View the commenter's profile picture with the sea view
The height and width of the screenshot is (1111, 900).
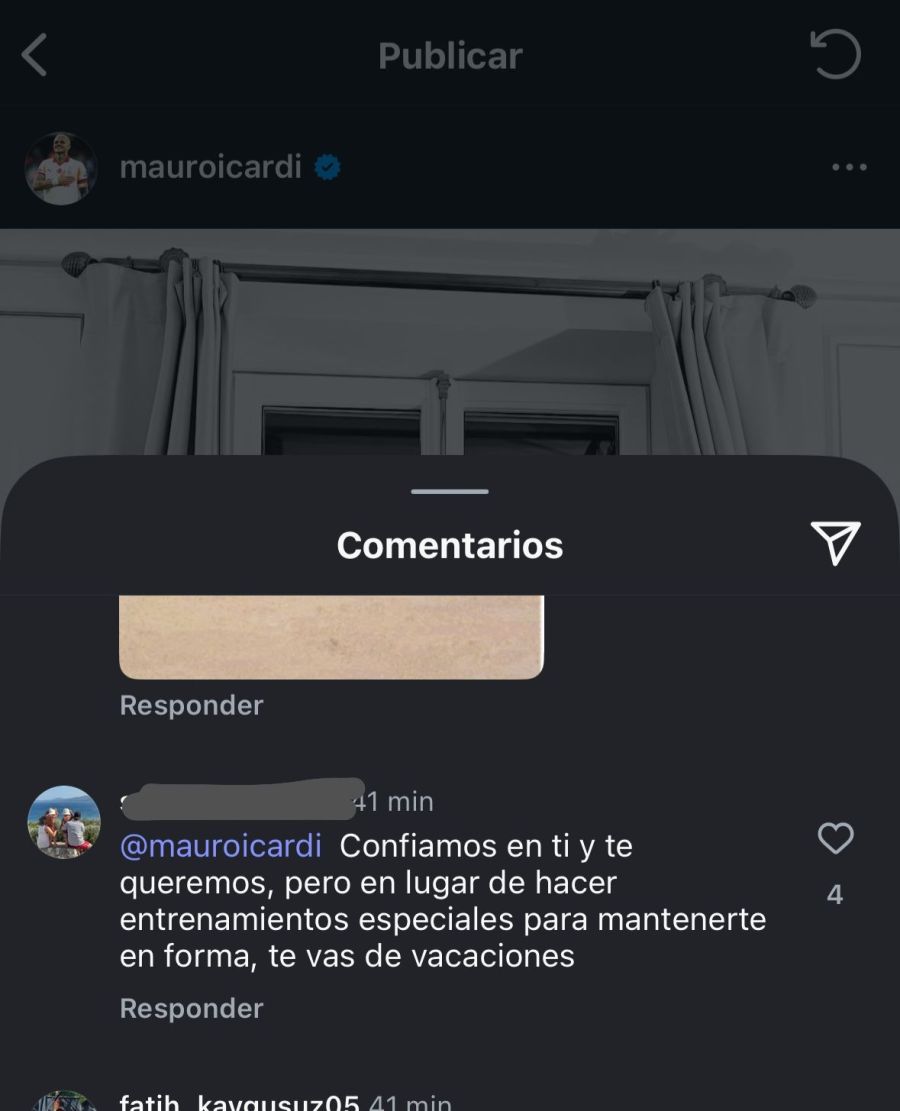pyautogui.click(x=63, y=822)
